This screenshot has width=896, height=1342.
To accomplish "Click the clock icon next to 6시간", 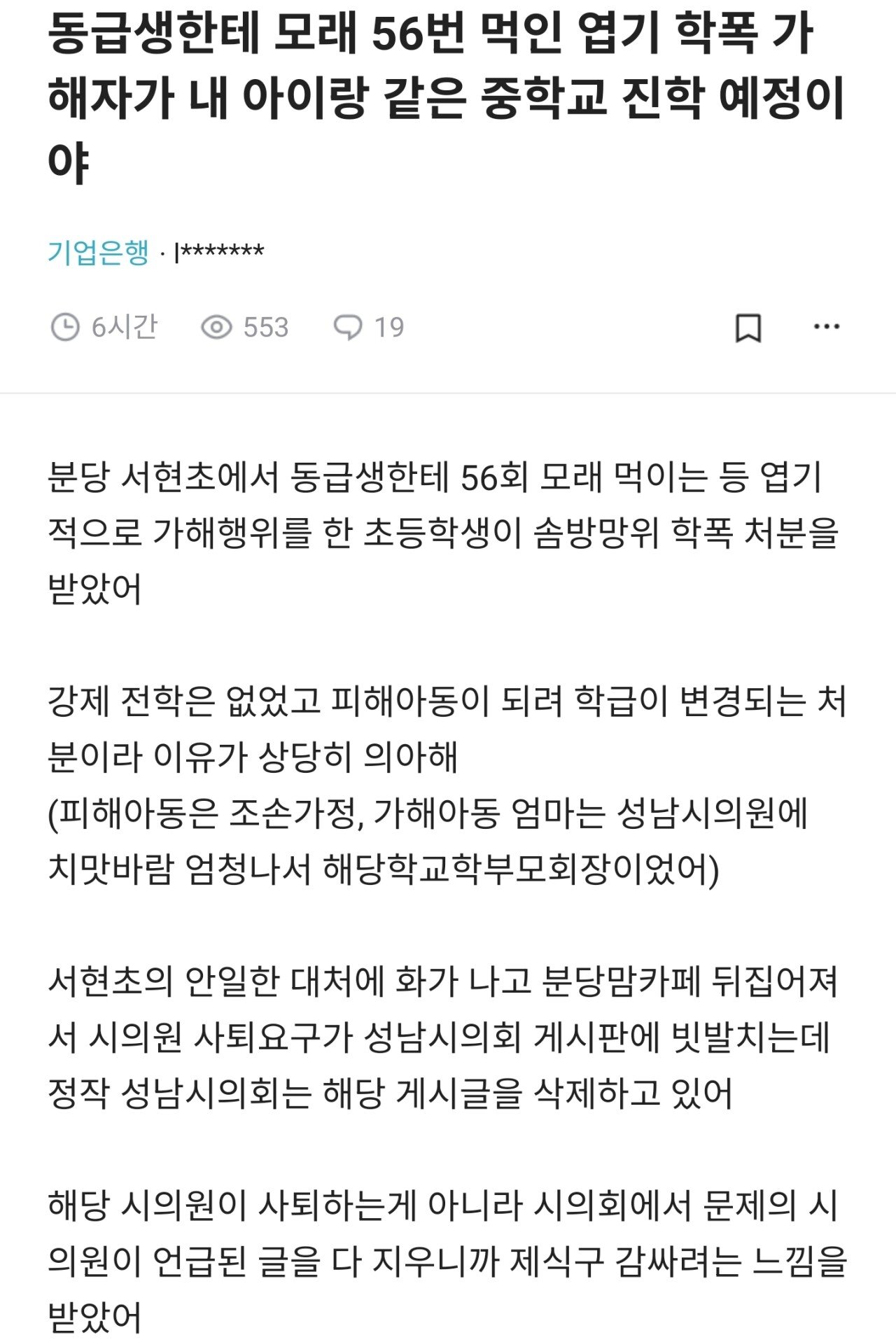I will click(x=64, y=327).
